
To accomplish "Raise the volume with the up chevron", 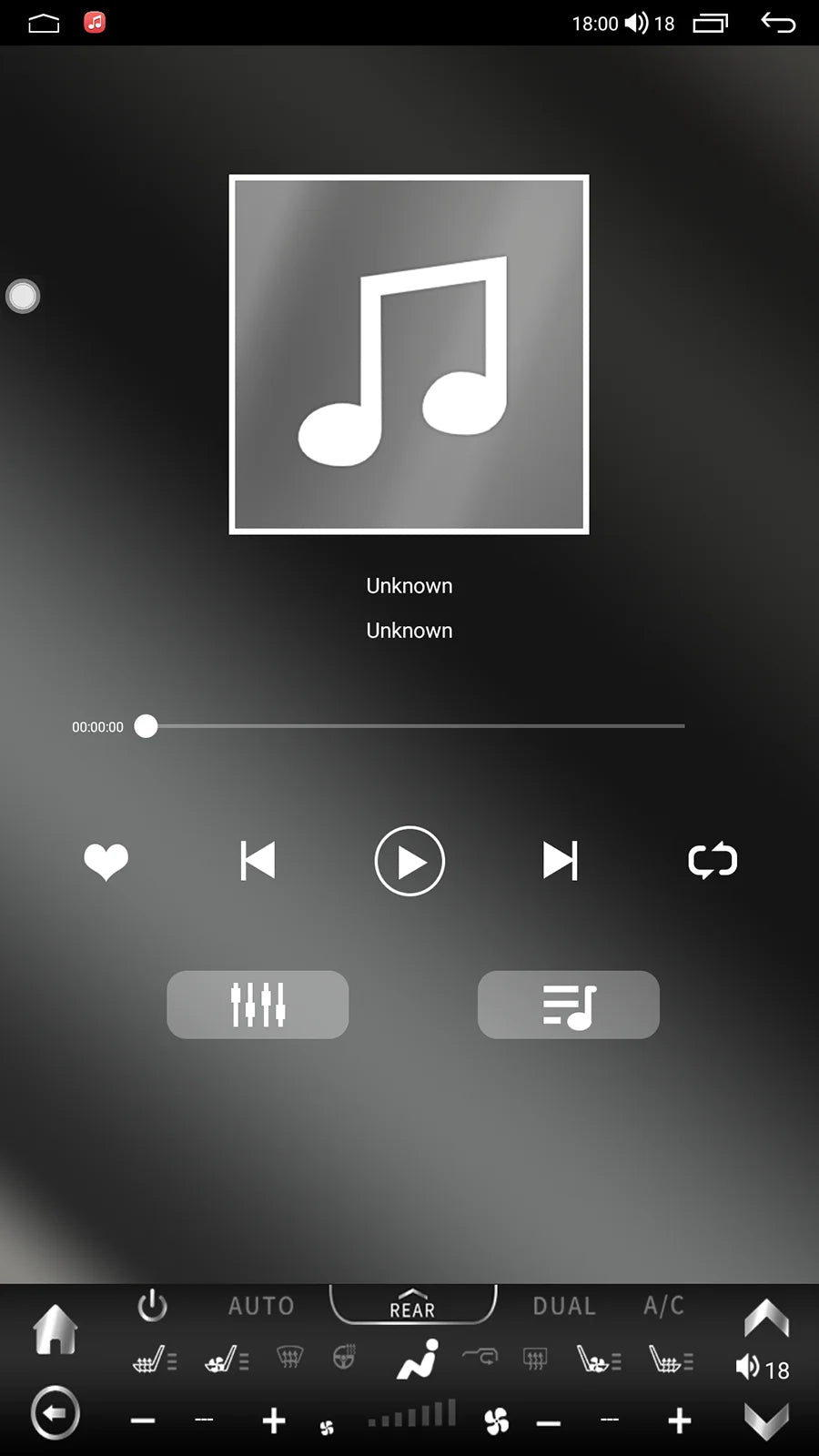I will (x=766, y=1318).
